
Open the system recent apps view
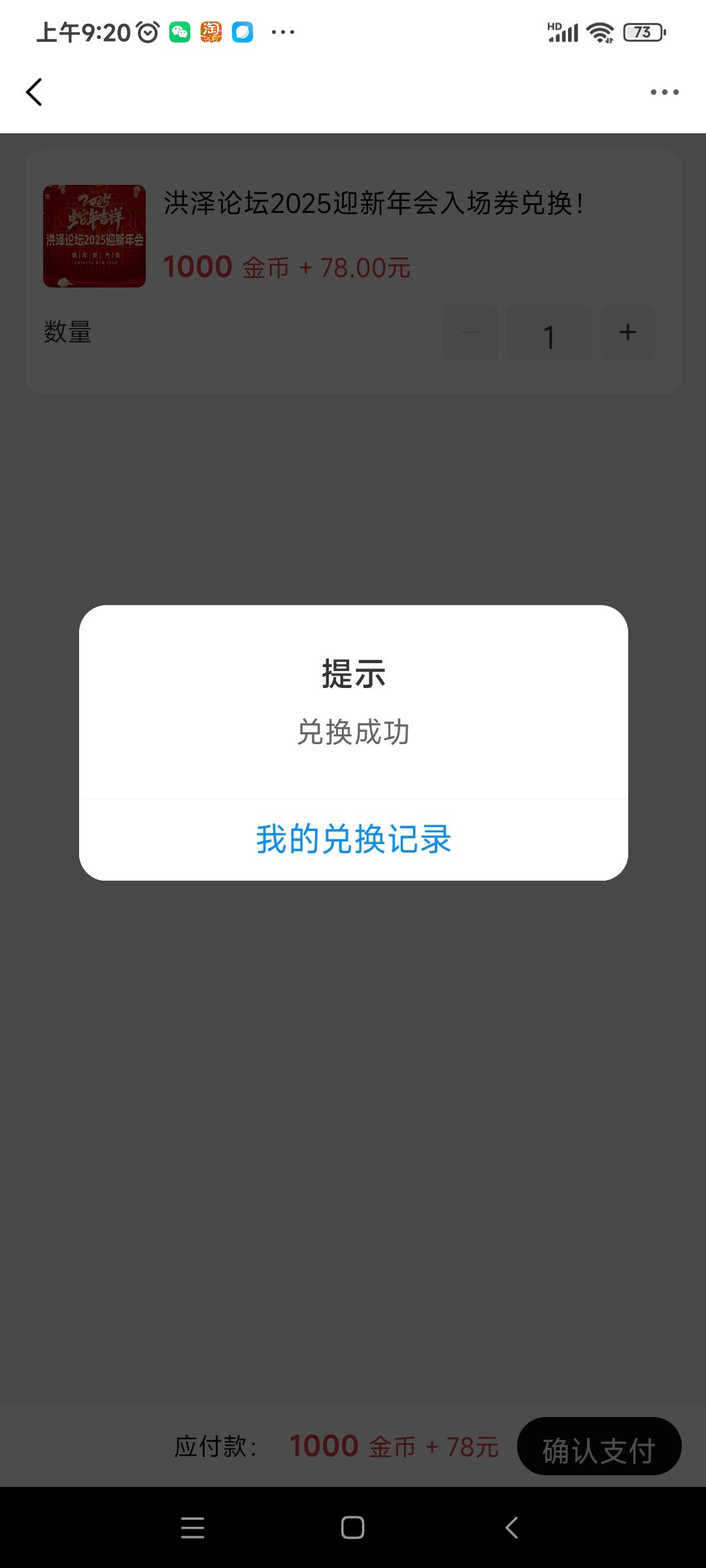(x=193, y=1527)
